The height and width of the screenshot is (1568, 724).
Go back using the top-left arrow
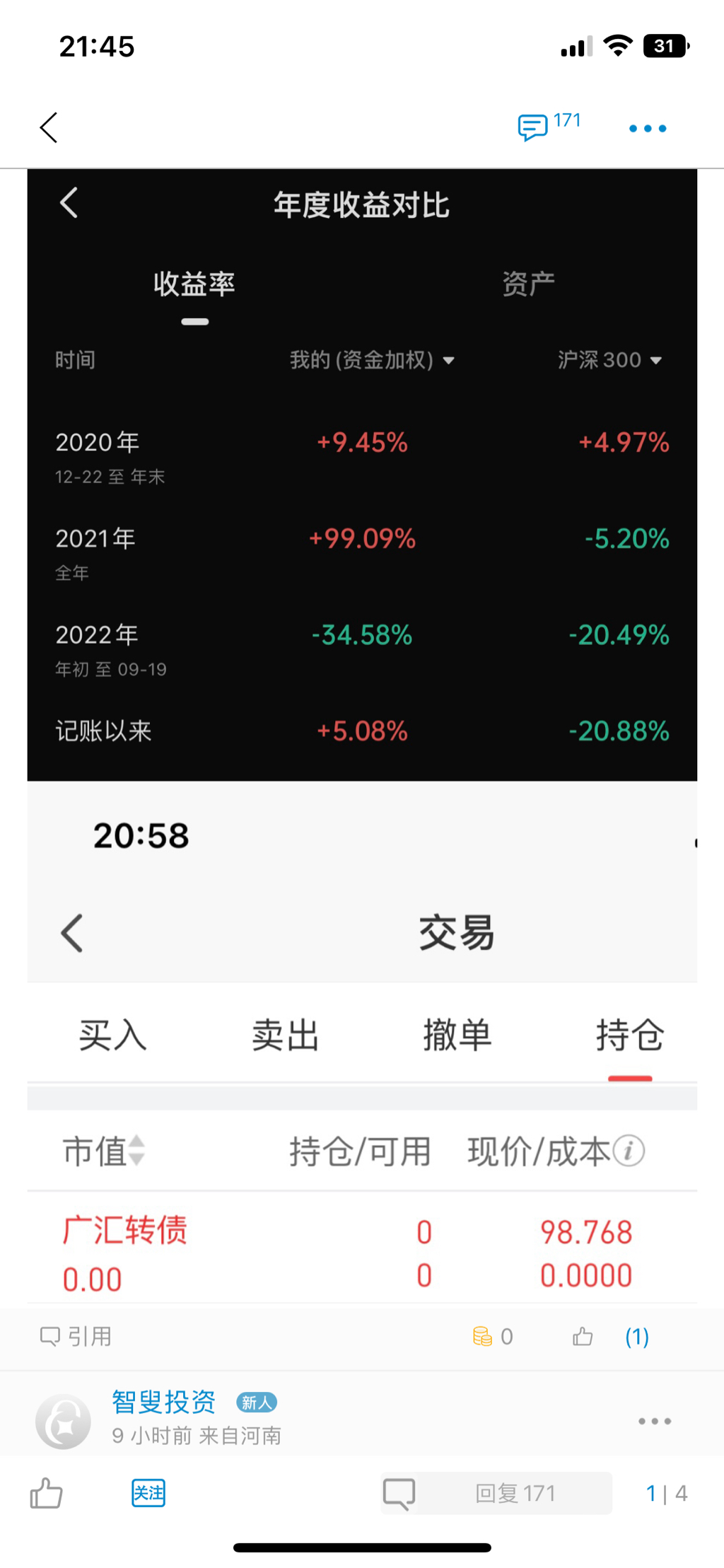pyautogui.click(x=48, y=128)
